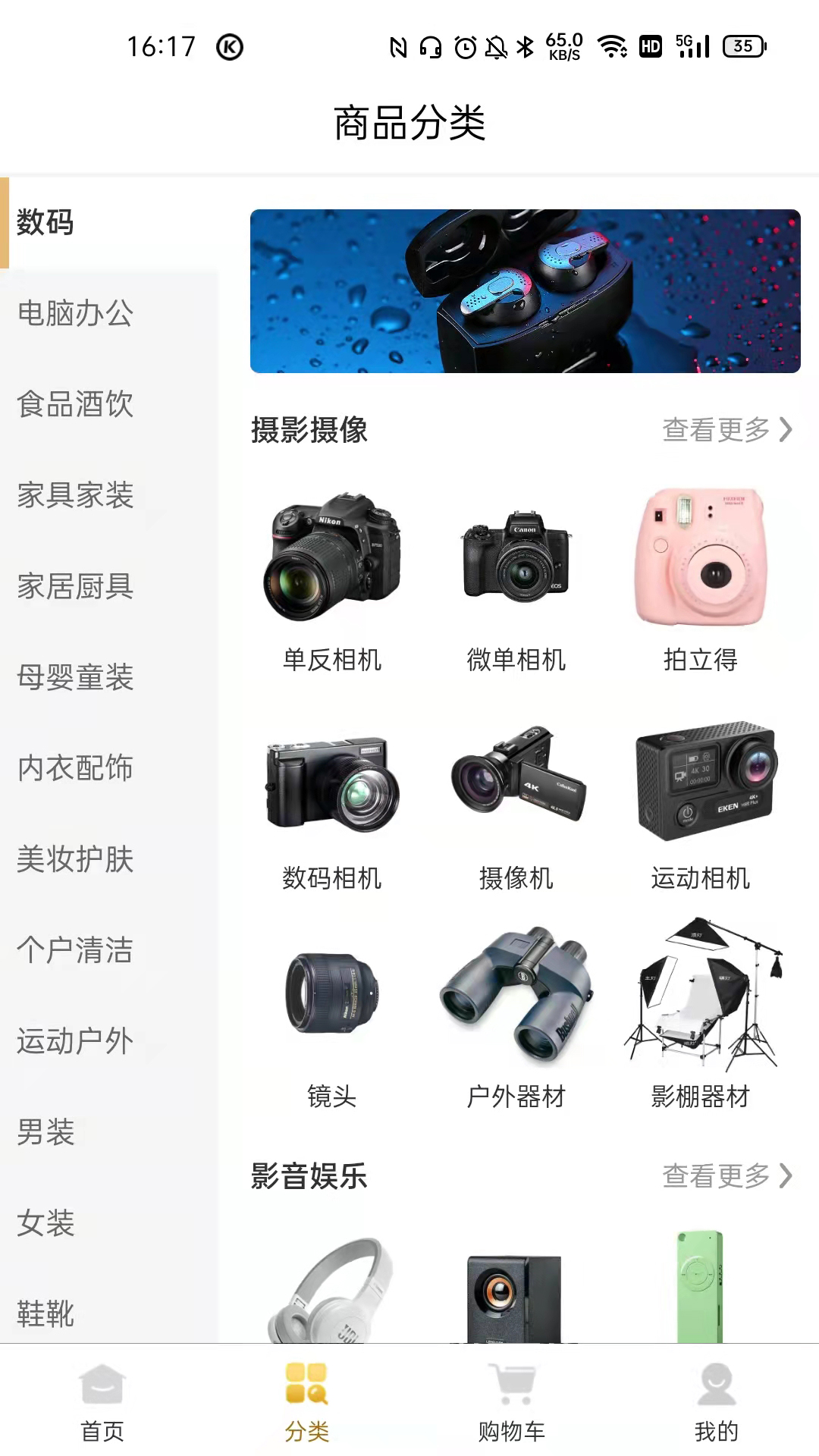Select the 美妆护肤 category
Image resolution: width=819 pixels, height=1456 pixels.
[x=76, y=859]
